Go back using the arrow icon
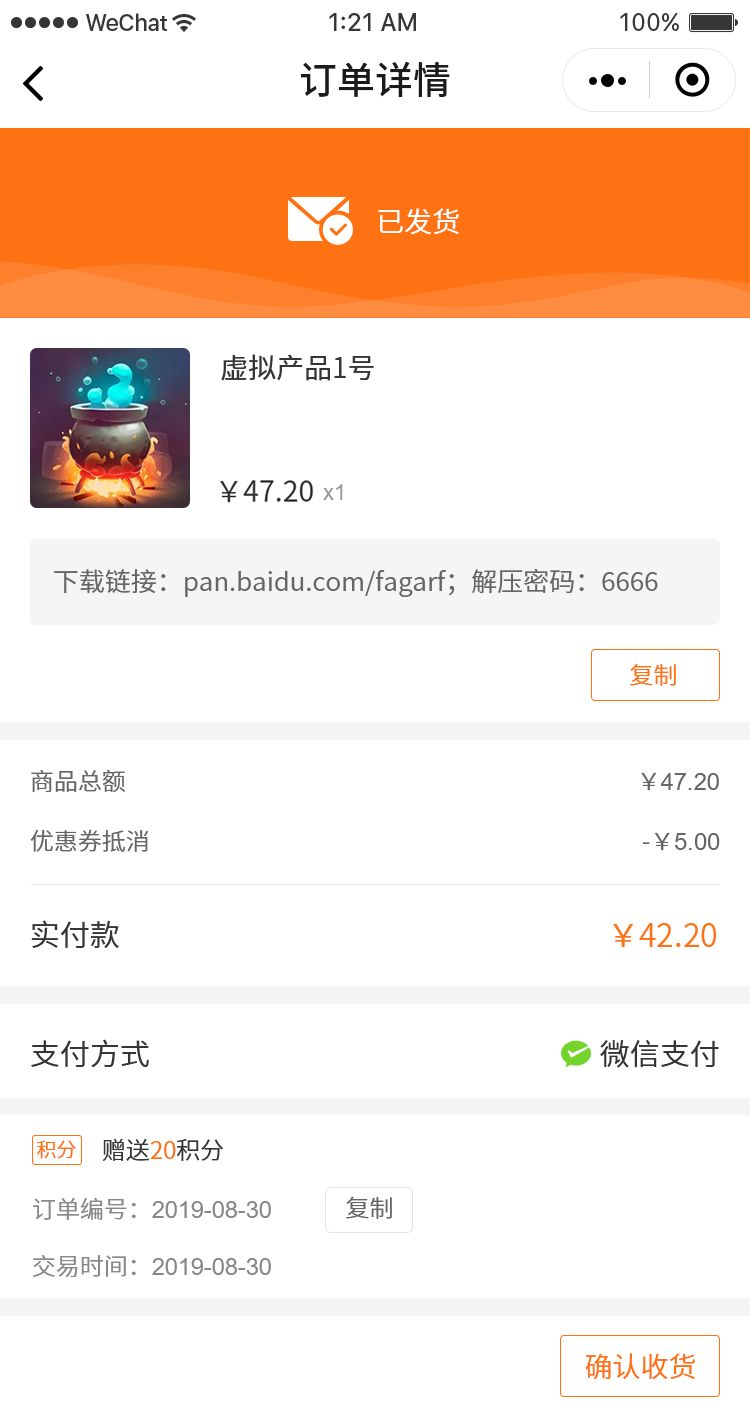This screenshot has height=1415, width=750. 34,83
